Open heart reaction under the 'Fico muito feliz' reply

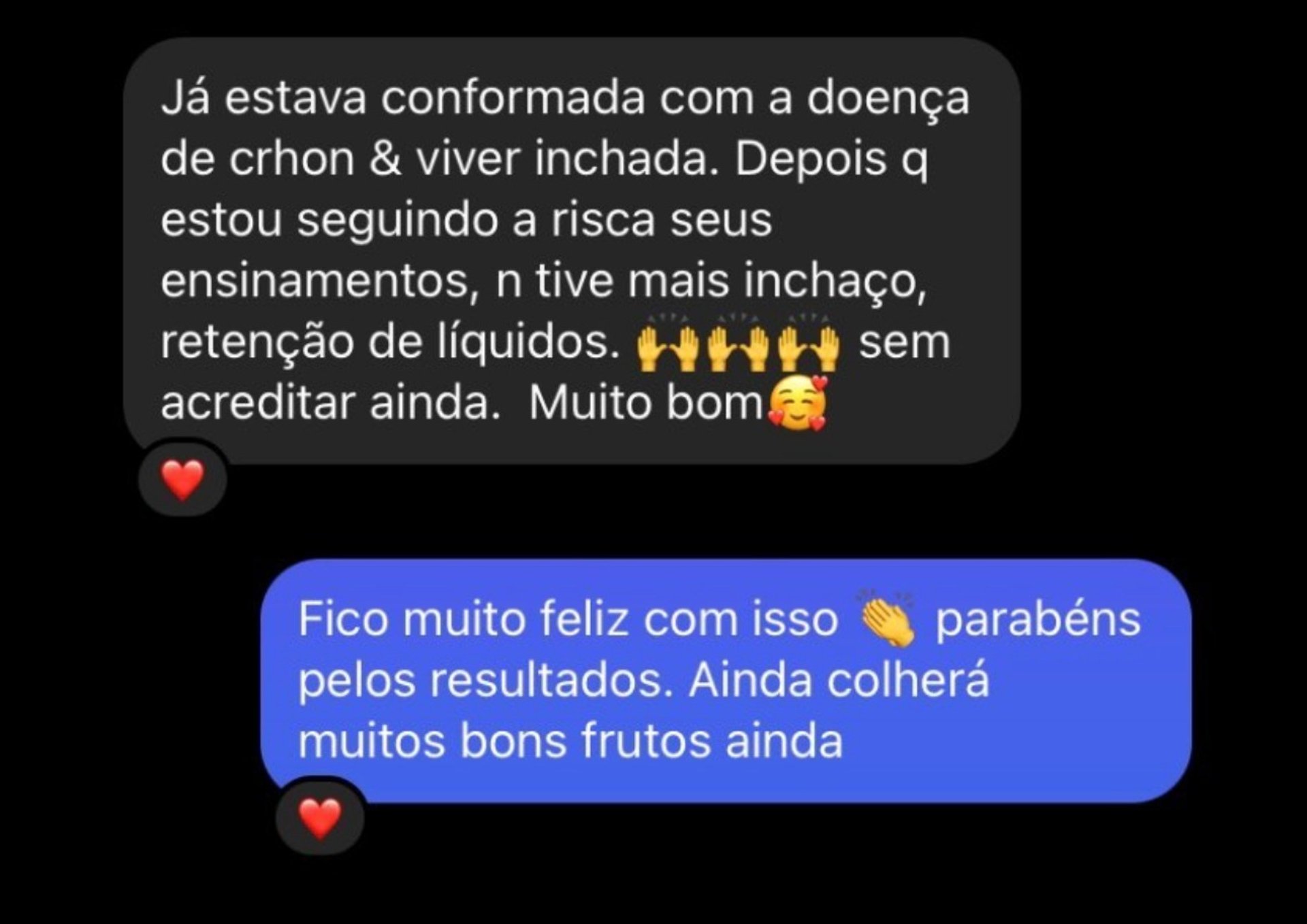pyautogui.click(x=320, y=818)
